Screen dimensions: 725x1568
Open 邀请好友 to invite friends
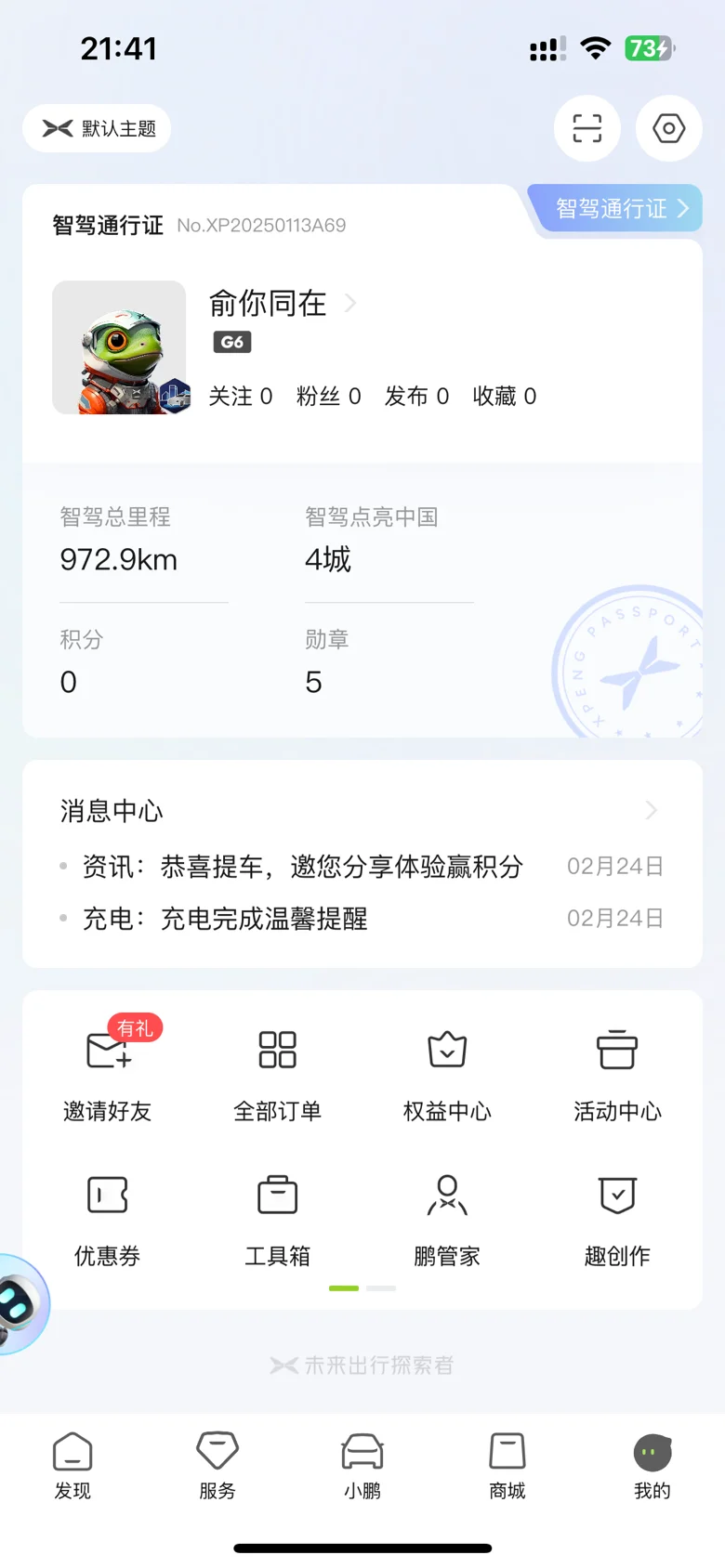point(108,1073)
